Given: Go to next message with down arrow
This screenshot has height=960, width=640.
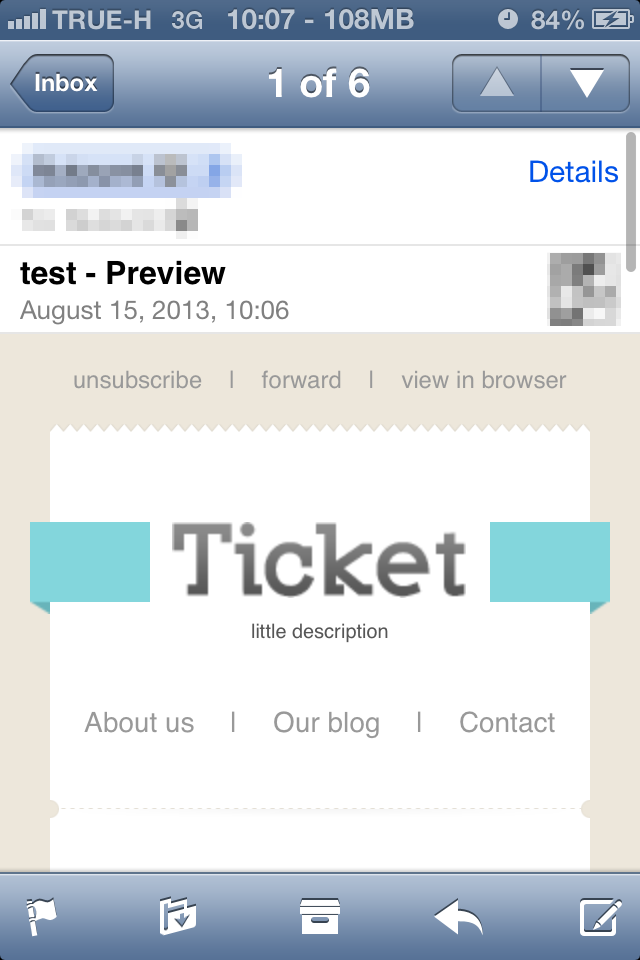Looking at the screenshot, I should [585, 83].
